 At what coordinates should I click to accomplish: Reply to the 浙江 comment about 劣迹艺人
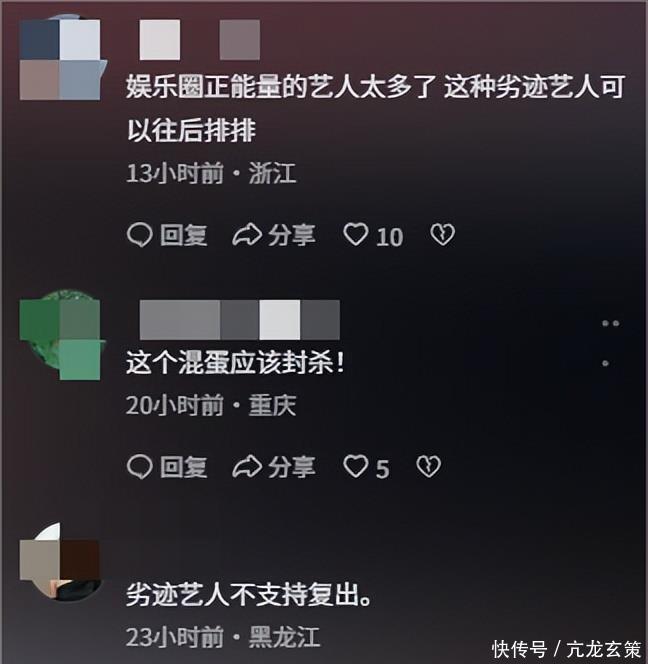click(167, 235)
